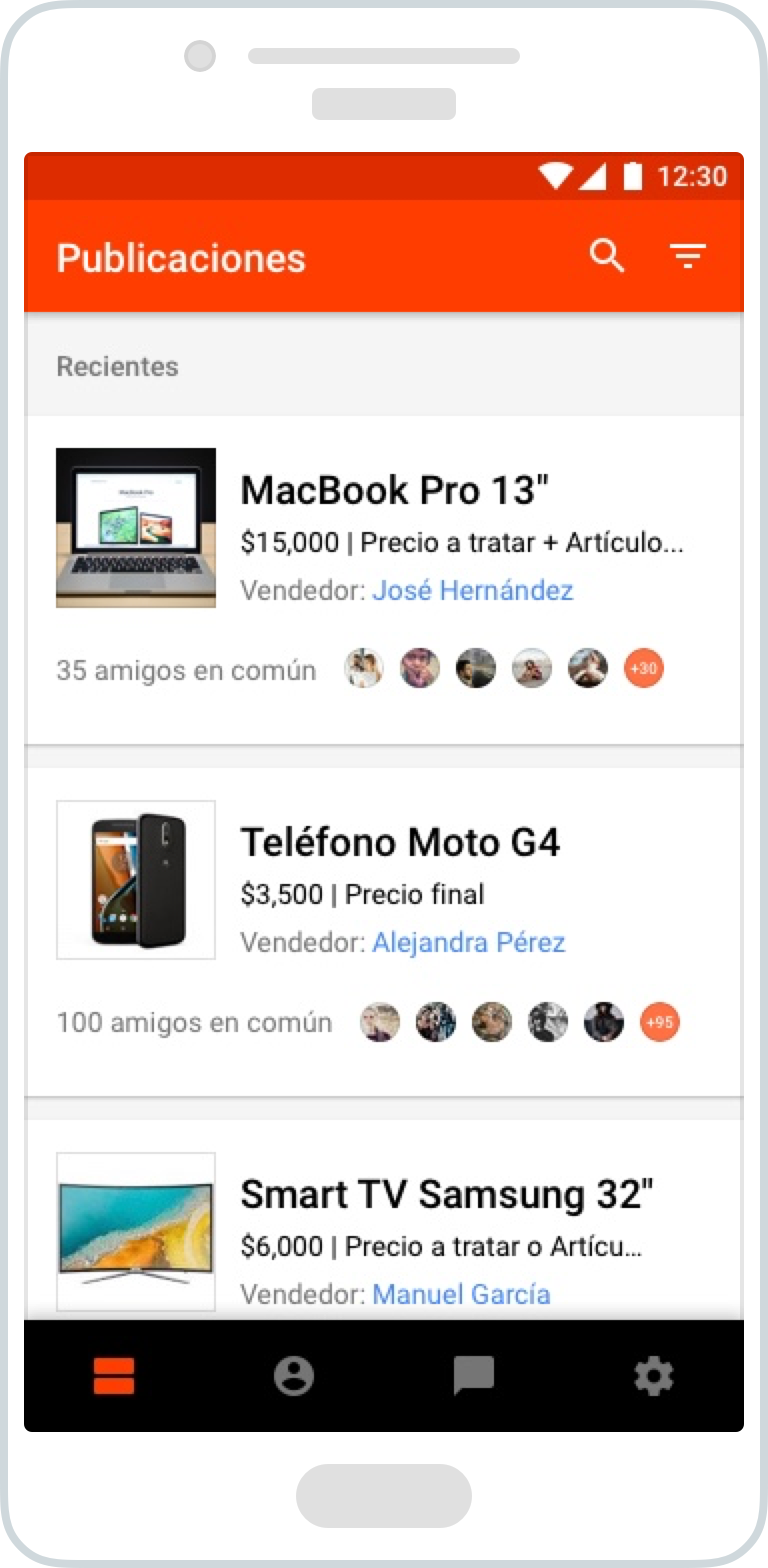View seller Alejandra Pérez's profile
This screenshot has height=1568, width=768.
(x=468, y=943)
